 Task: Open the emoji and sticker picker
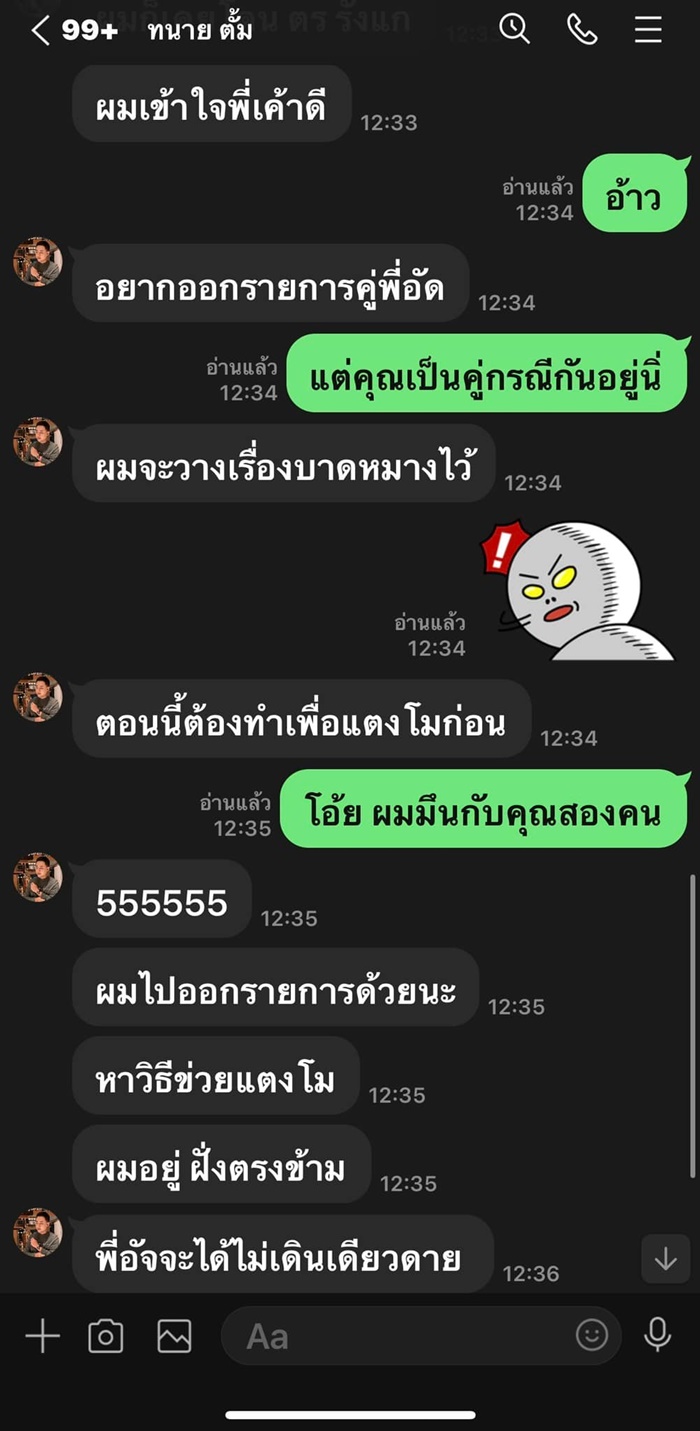click(592, 1335)
